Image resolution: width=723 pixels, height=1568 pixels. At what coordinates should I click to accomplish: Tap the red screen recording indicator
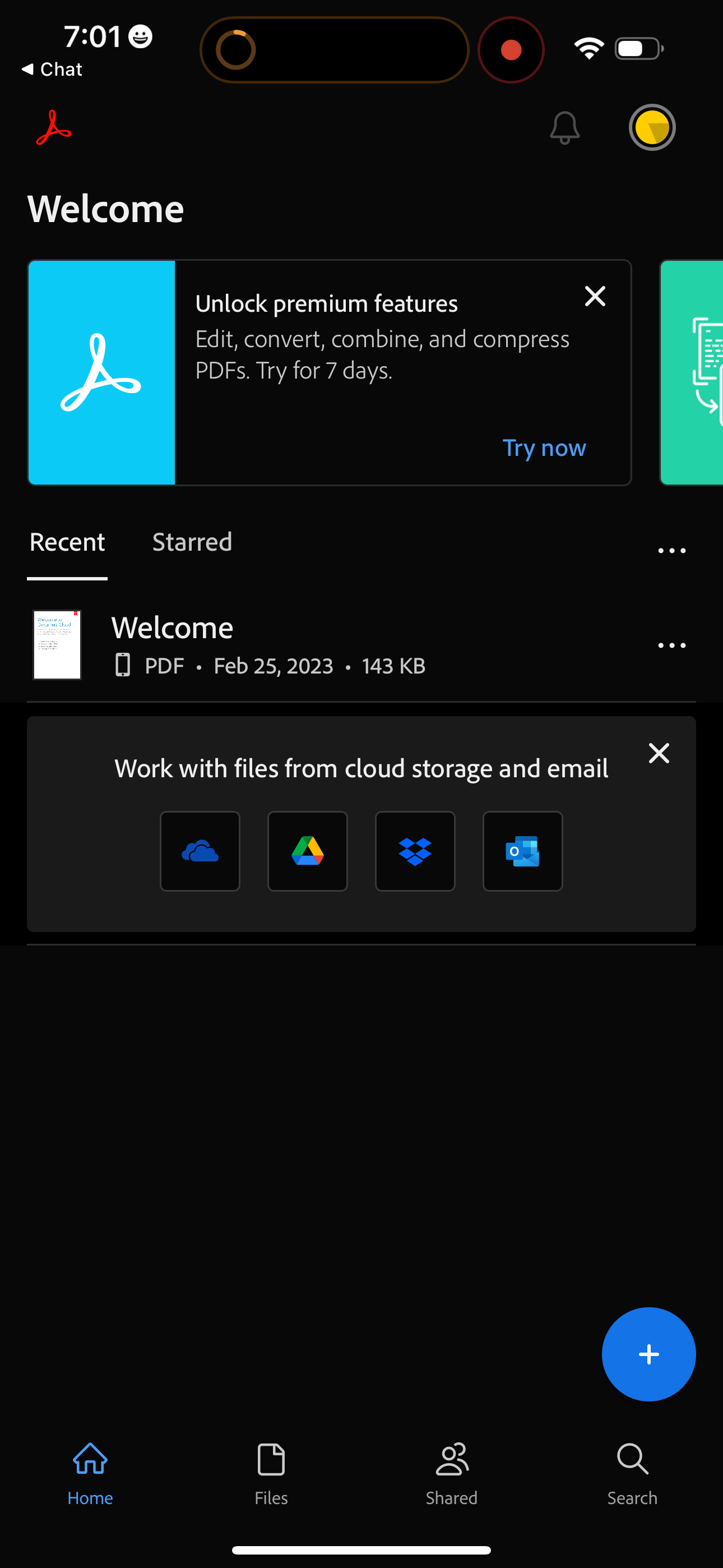click(x=511, y=49)
